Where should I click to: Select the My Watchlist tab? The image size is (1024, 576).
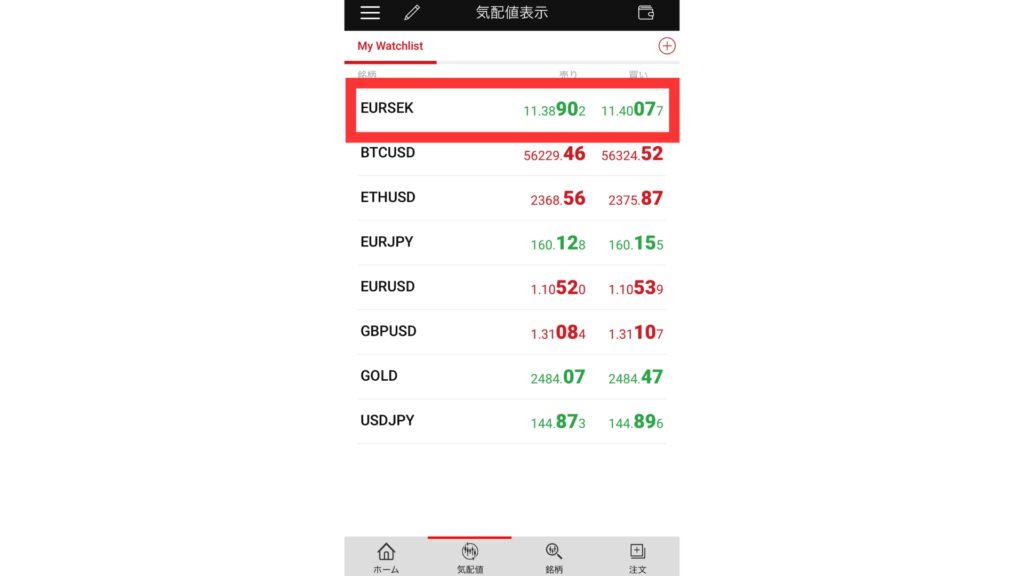coord(390,46)
